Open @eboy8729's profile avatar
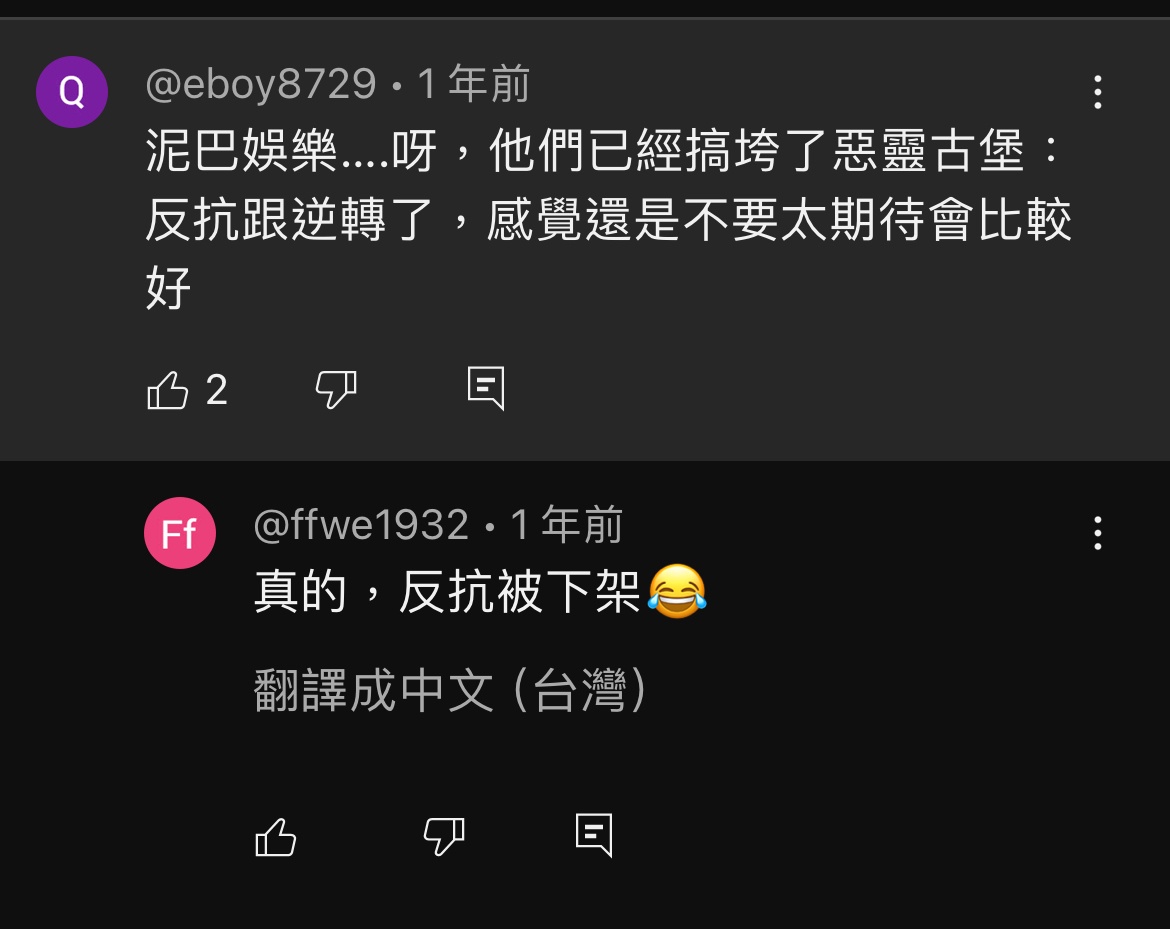1170x929 pixels. (72, 92)
